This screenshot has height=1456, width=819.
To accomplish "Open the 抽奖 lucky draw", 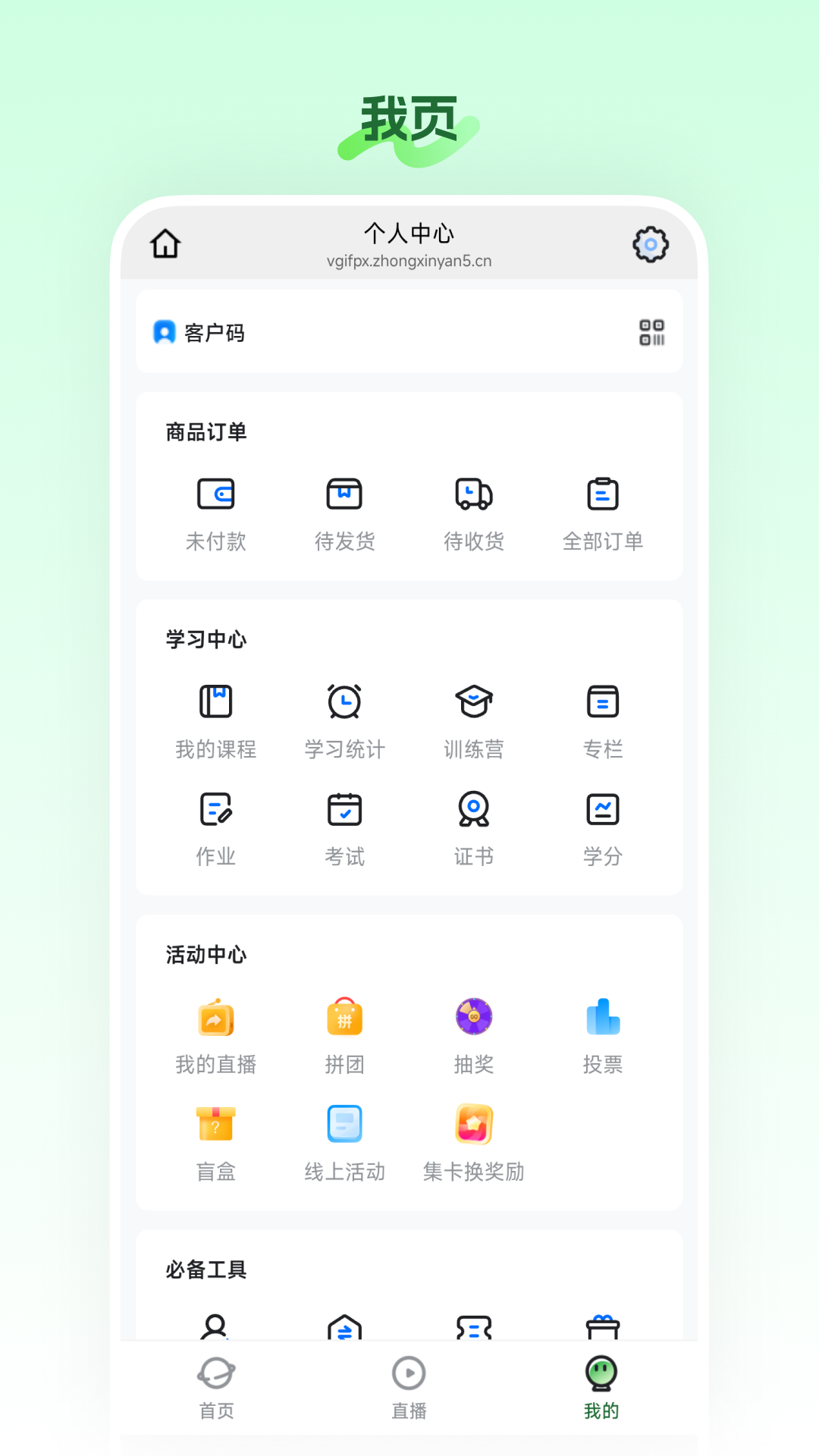I will (x=473, y=1034).
